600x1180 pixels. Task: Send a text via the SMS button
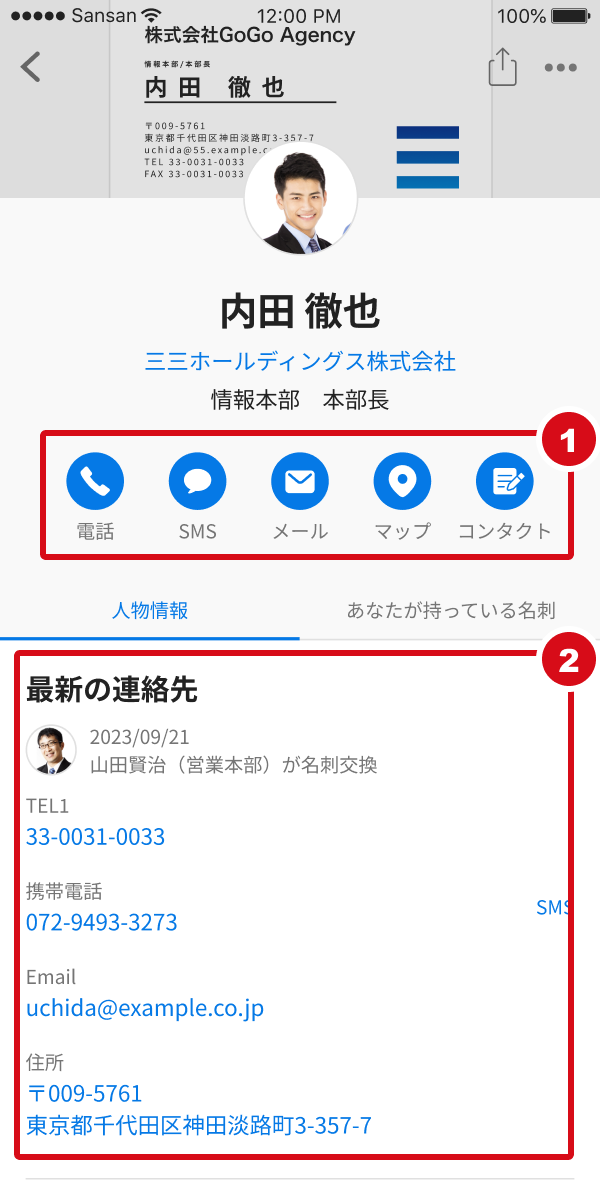coord(198,482)
